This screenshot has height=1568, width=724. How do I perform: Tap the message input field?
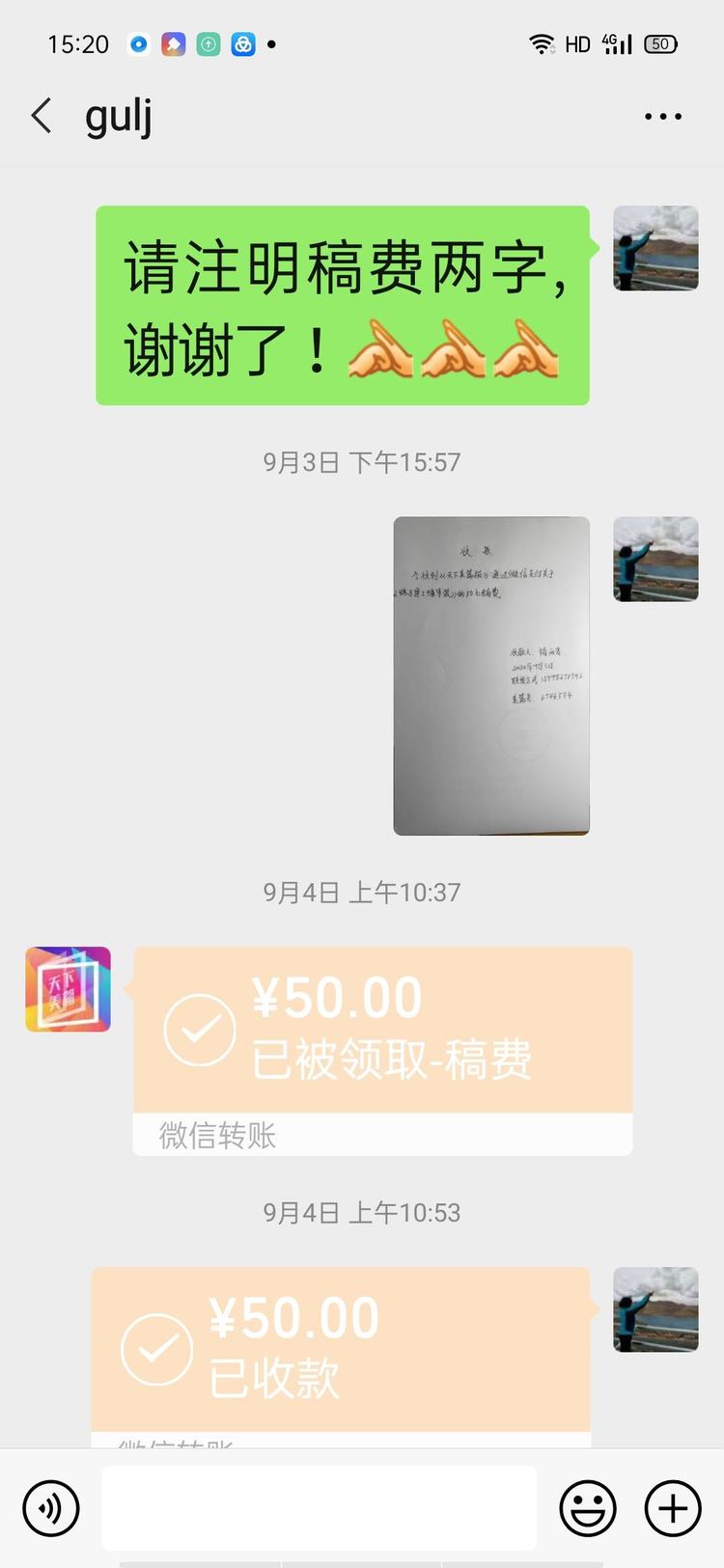(319, 1507)
